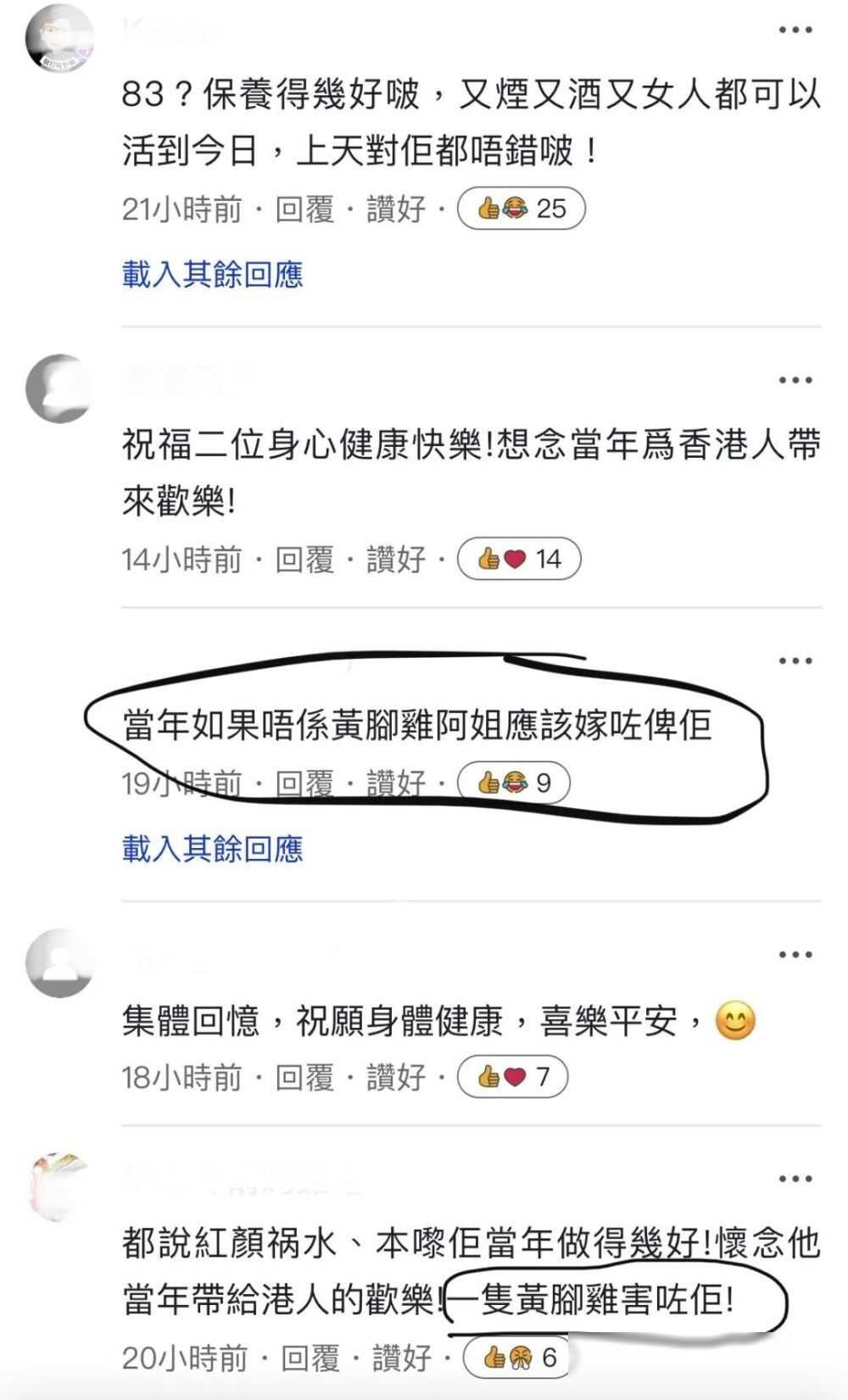Viewport: 848px width, 1400px height.
Task: Open options menu for the 祝福二位身心健康 comment
Action: [x=795, y=380]
